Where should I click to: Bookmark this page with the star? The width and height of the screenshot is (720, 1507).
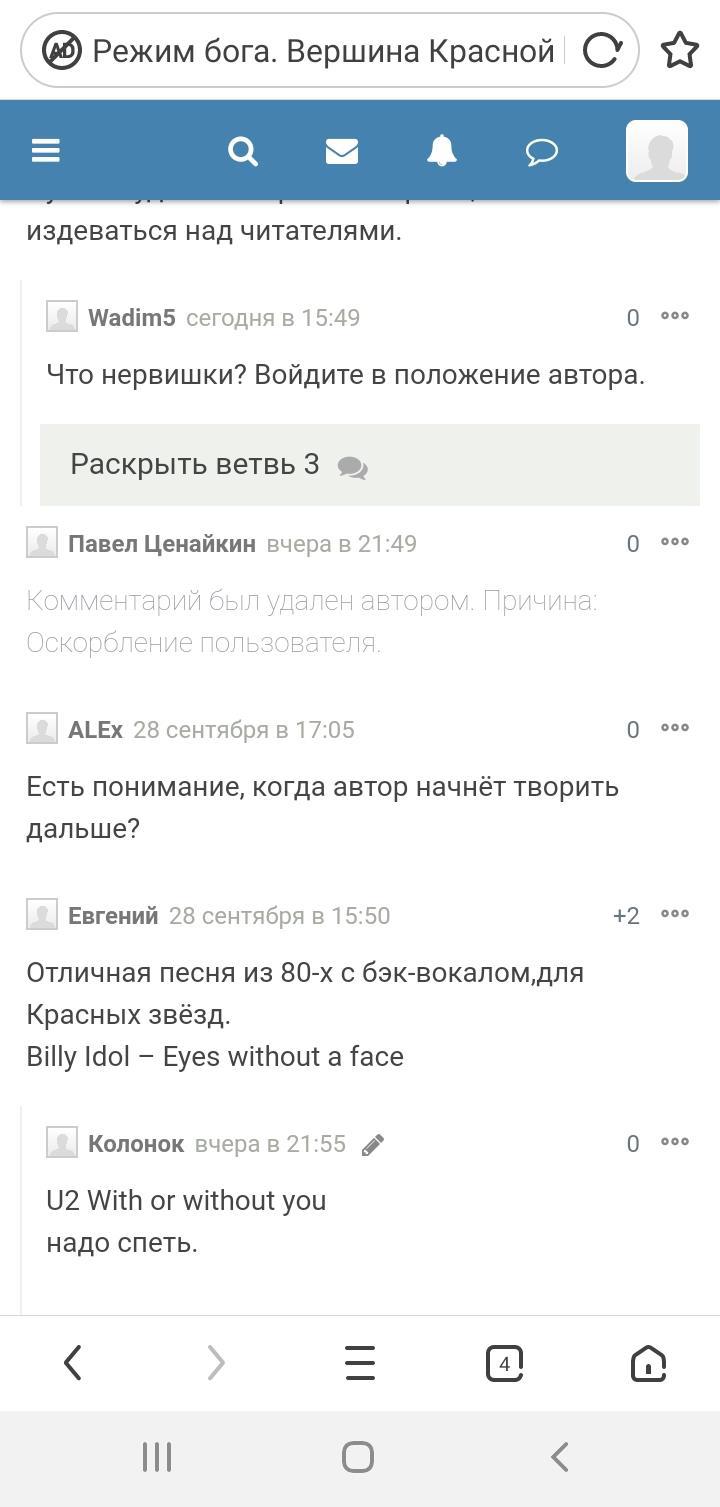pyautogui.click(x=680, y=50)
